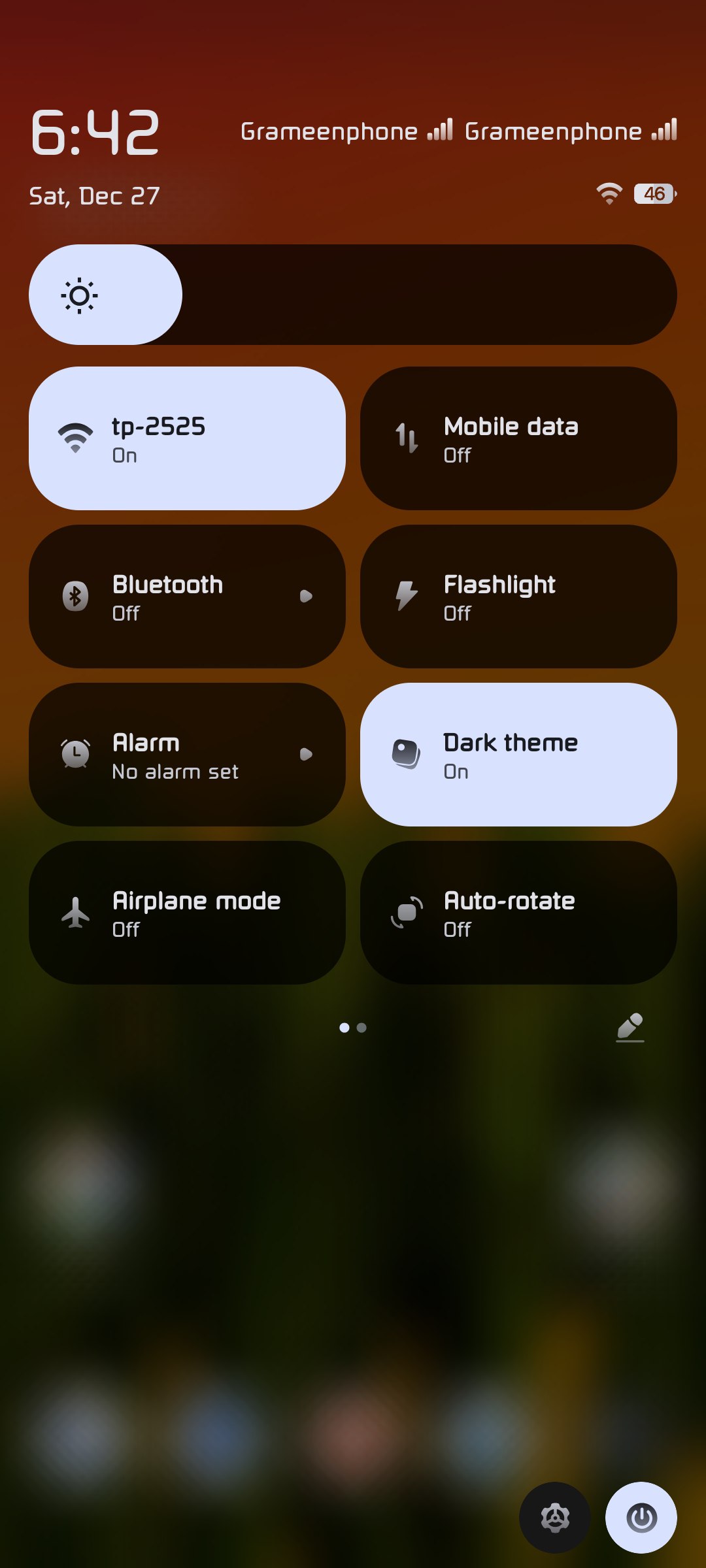
Task: Expand Bluetooth device options arrow
Action: [305, 596]
